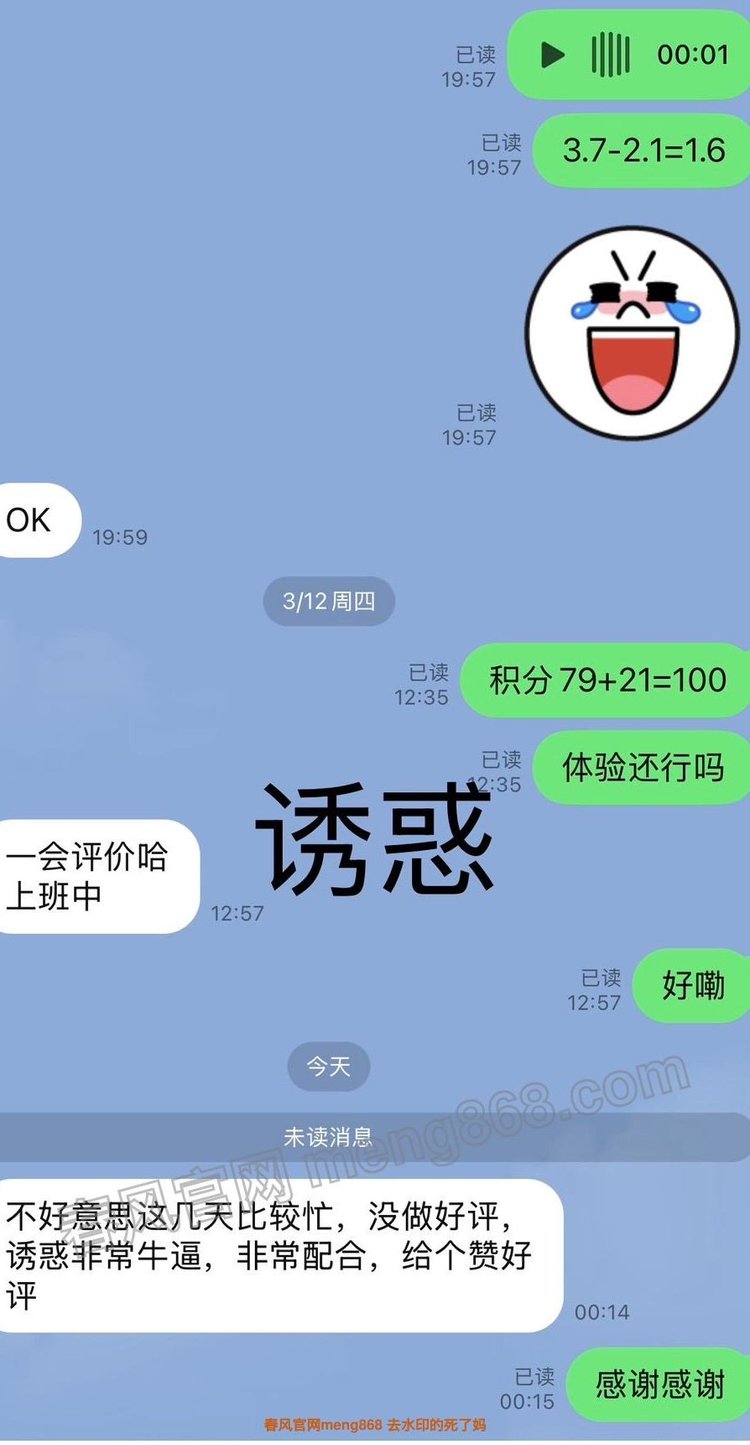
Task: Play the 00:01 voice message
Action: 553,55
